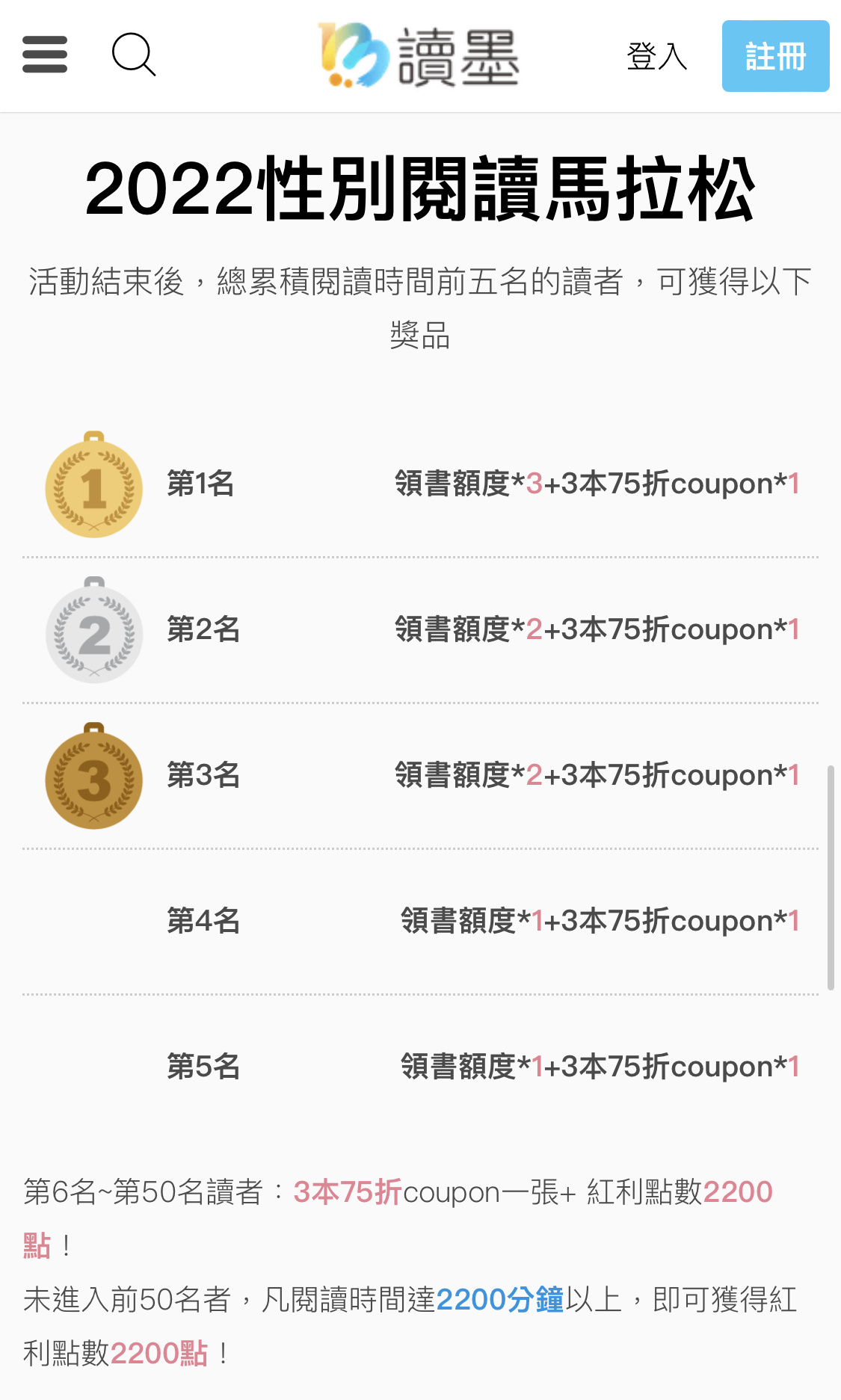Tap 登入 to log in

tap(656, 56)
